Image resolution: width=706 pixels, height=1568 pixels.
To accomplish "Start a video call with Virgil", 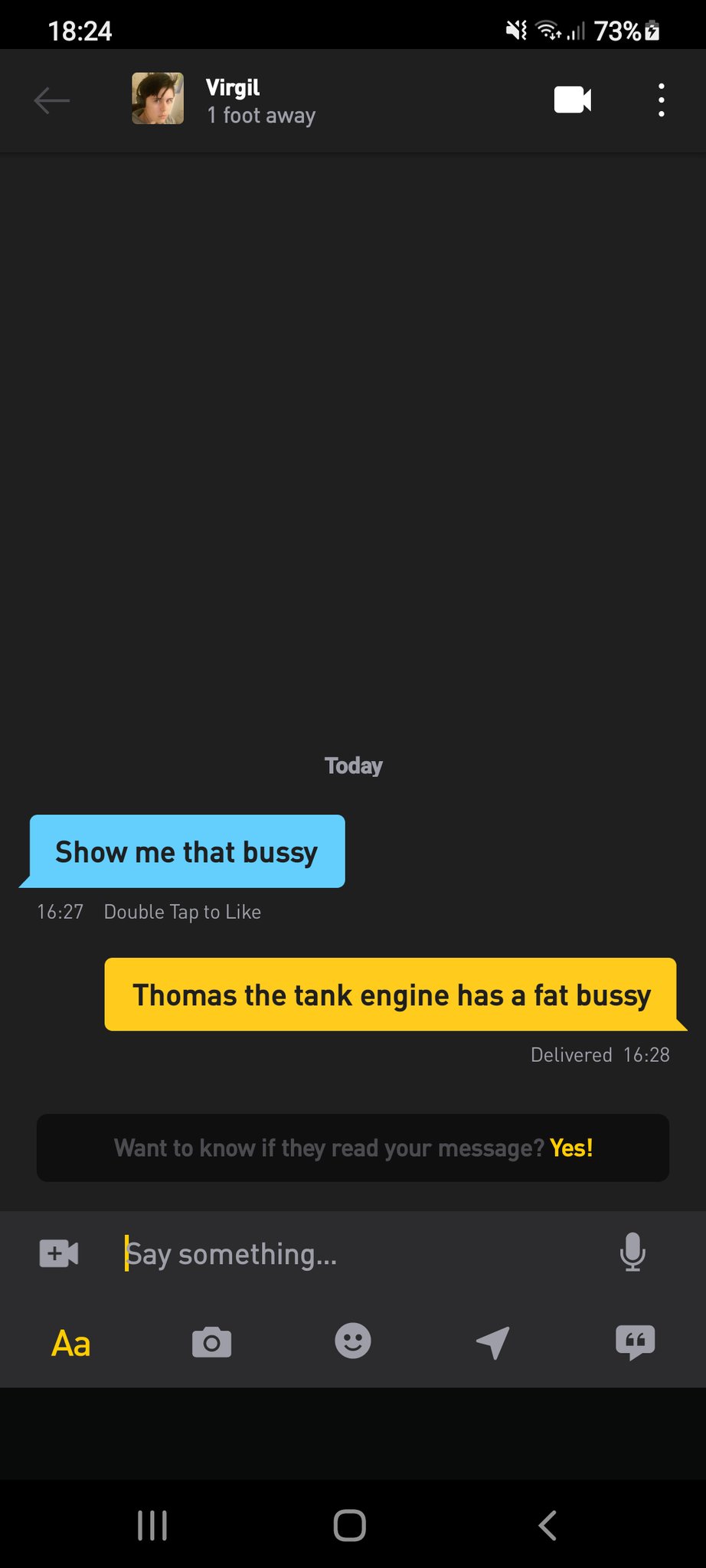I will (572, 100).
